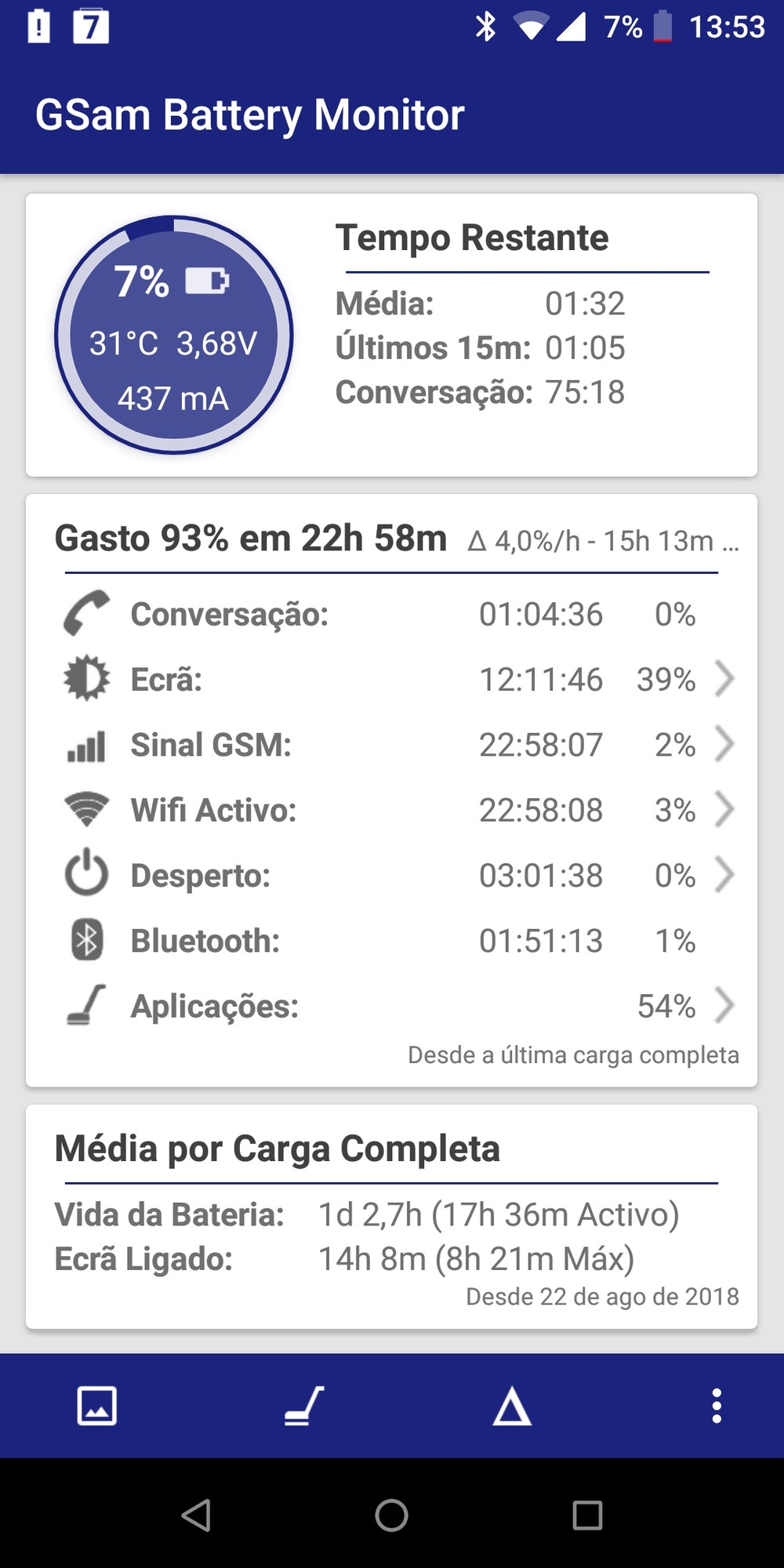Tap the triangle delta icon in toolbar
This screenshot has width=784, height=1568.
(512, 1406)
